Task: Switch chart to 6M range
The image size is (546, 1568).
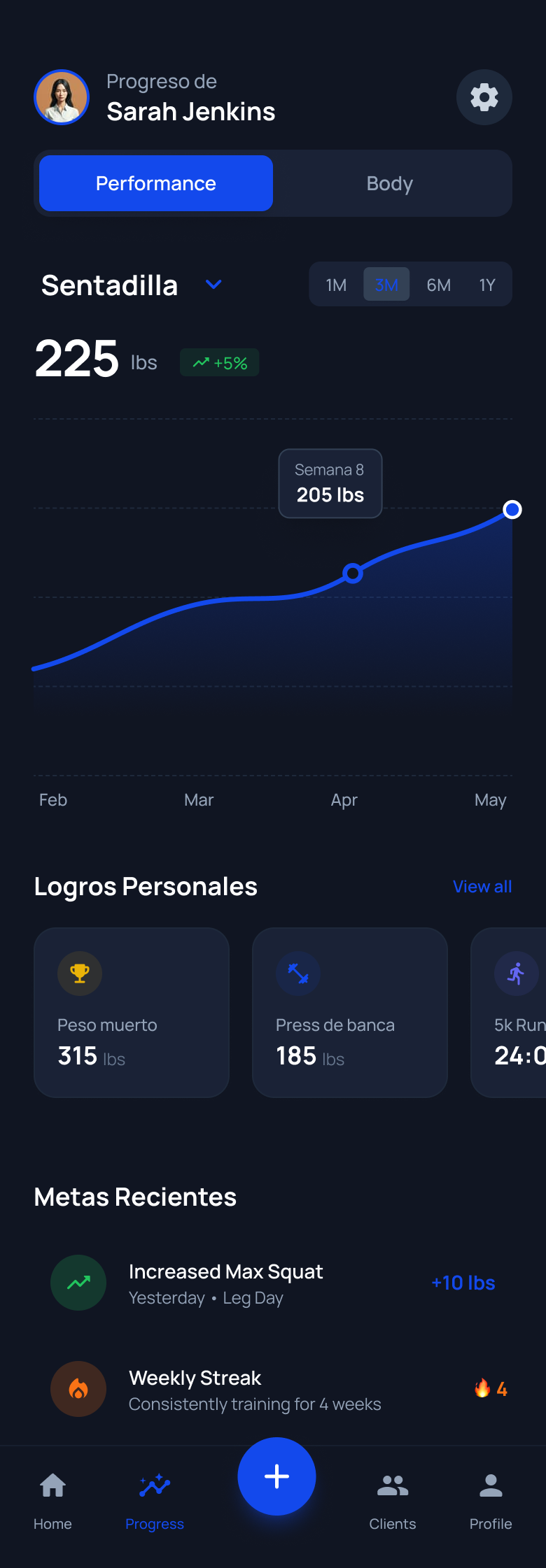Action: (x=439, y=285)
